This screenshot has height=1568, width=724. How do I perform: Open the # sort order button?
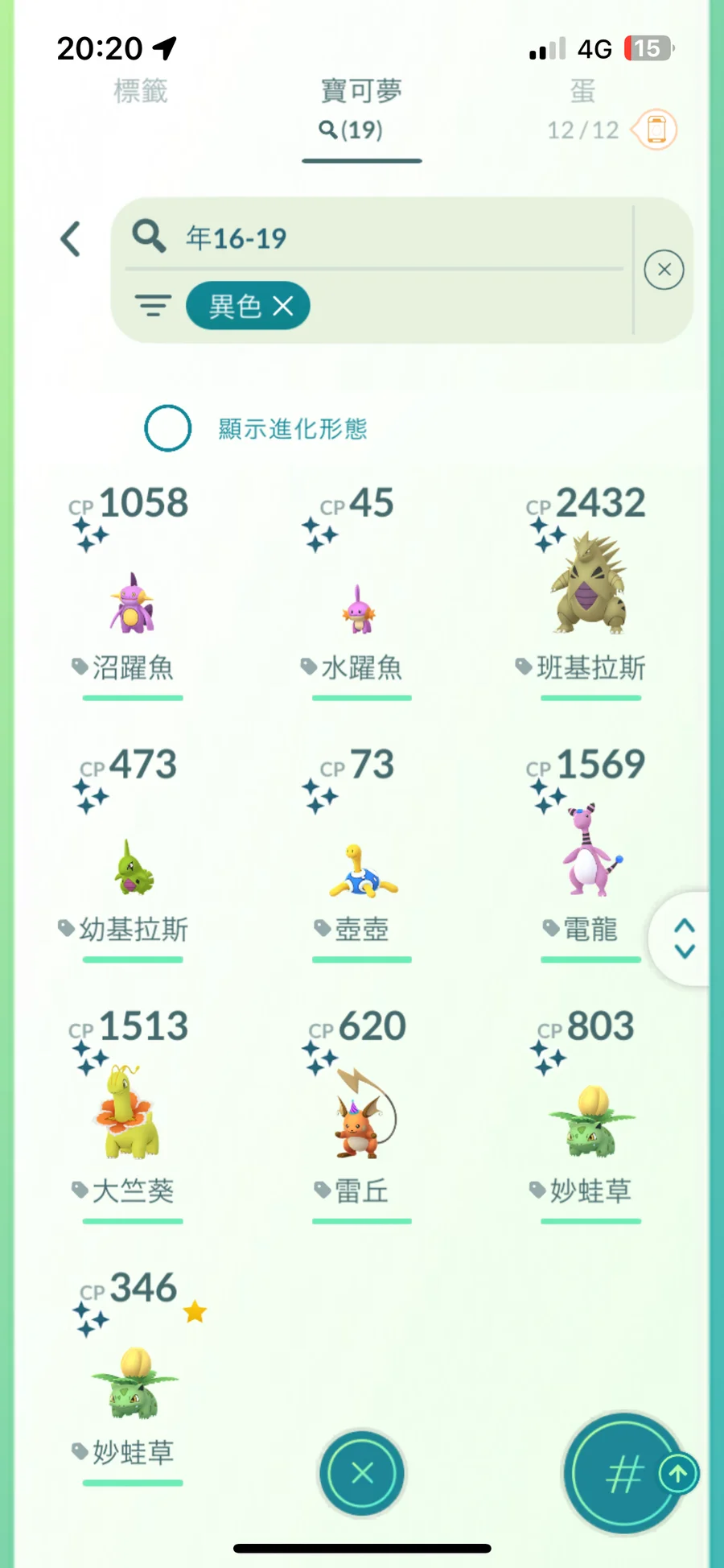(624, 1475)
